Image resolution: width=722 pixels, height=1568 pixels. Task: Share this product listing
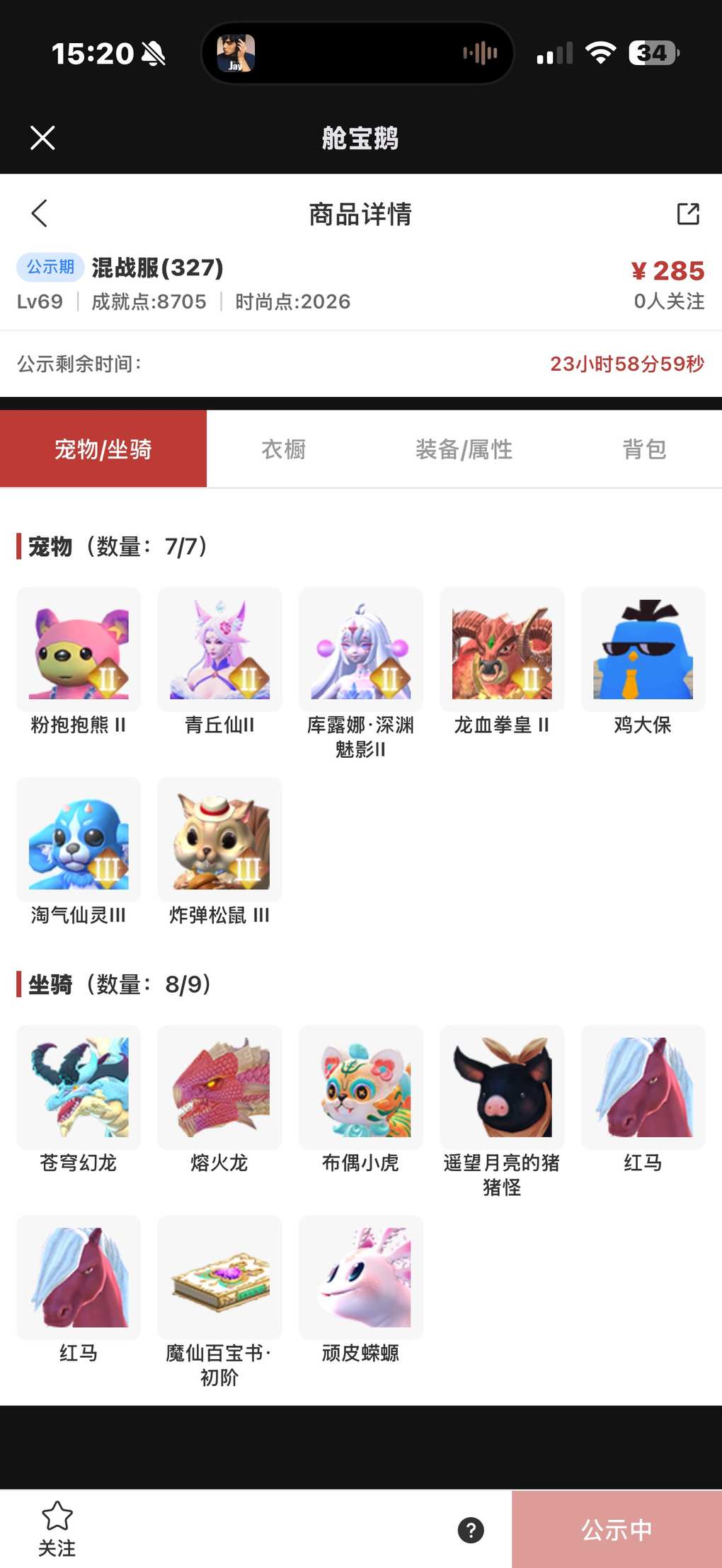[687, 214]
